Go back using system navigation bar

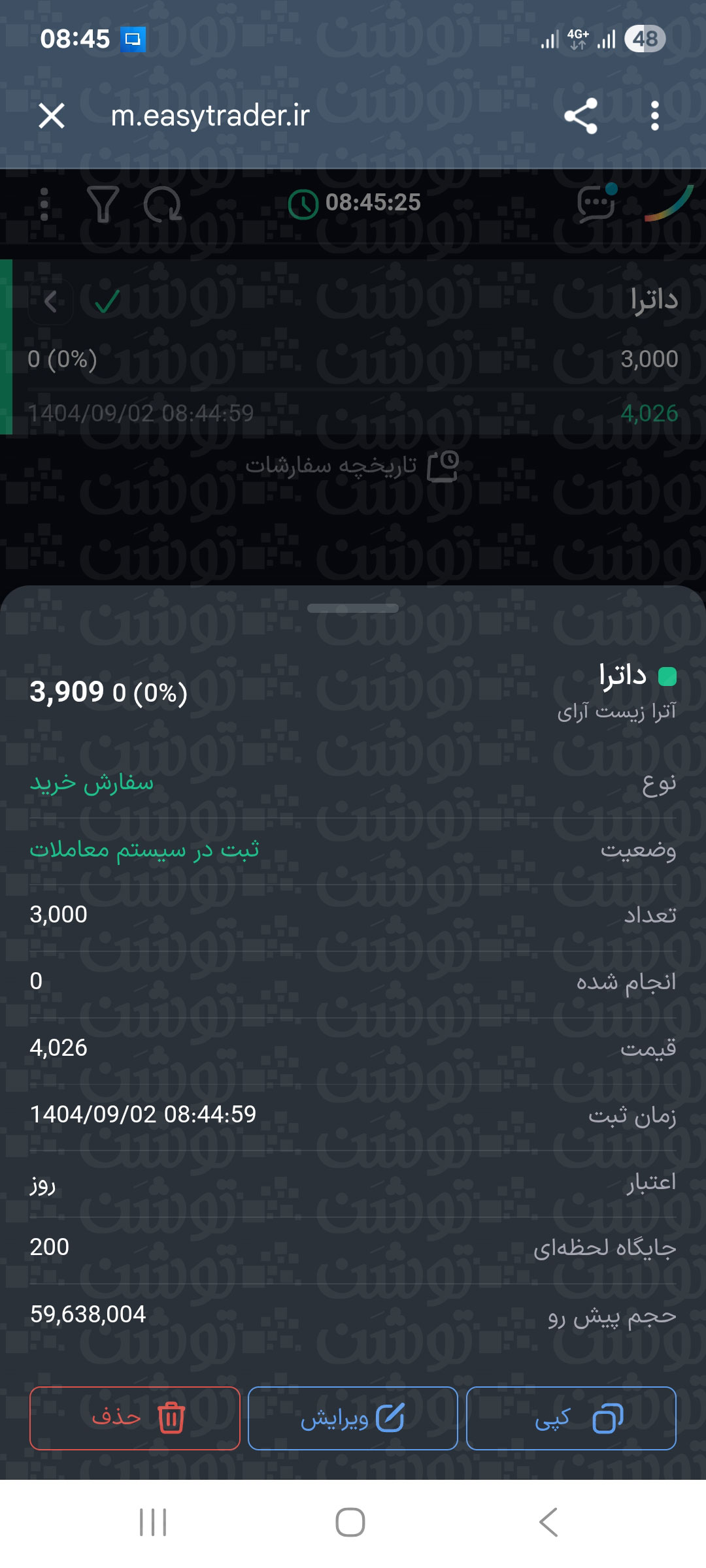pos(548,1522)
